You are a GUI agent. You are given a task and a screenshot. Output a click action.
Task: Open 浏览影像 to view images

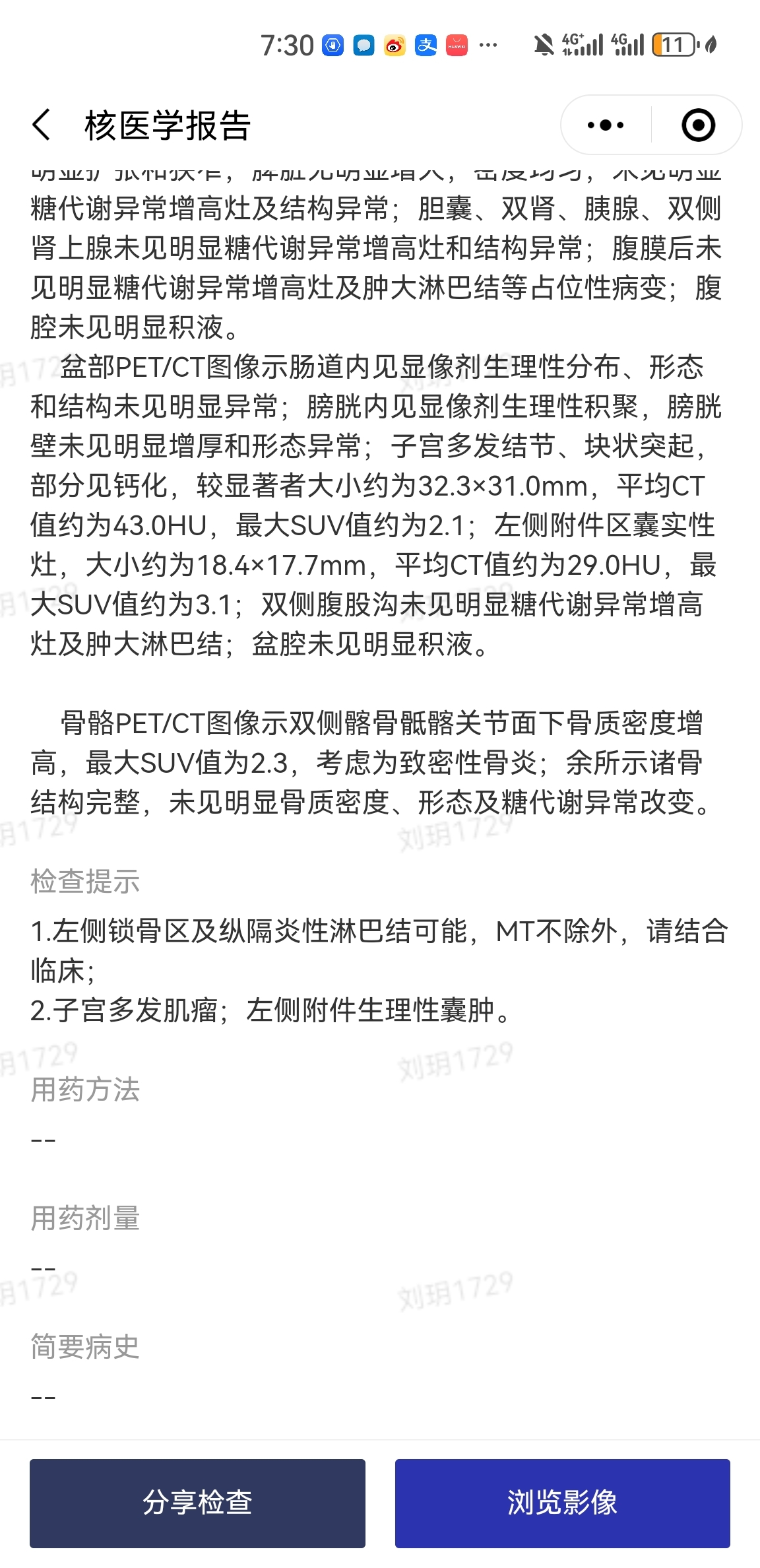pyautogui.click(x=562, y=1503)
